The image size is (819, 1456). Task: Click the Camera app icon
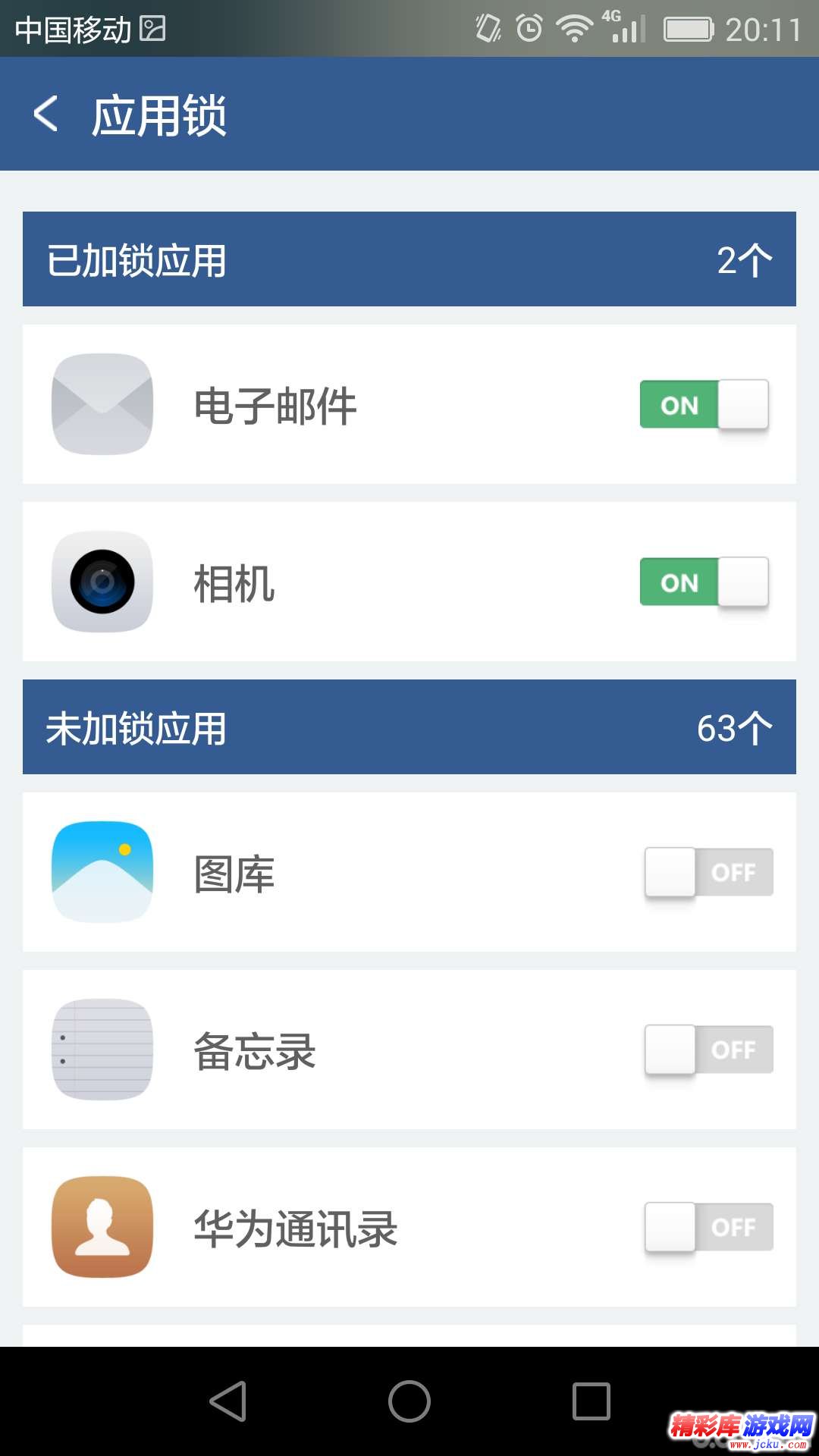(102, 582)
